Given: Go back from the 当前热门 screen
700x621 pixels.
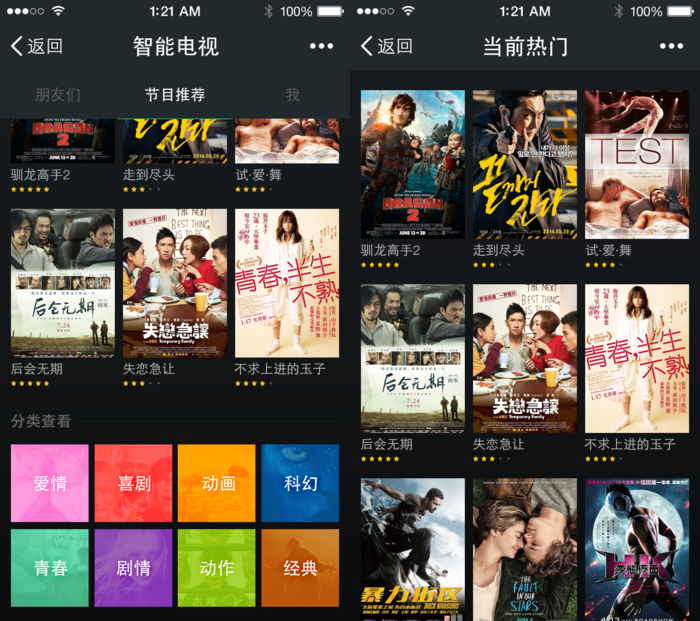Looking at the screenshot, I should point(386,46).
